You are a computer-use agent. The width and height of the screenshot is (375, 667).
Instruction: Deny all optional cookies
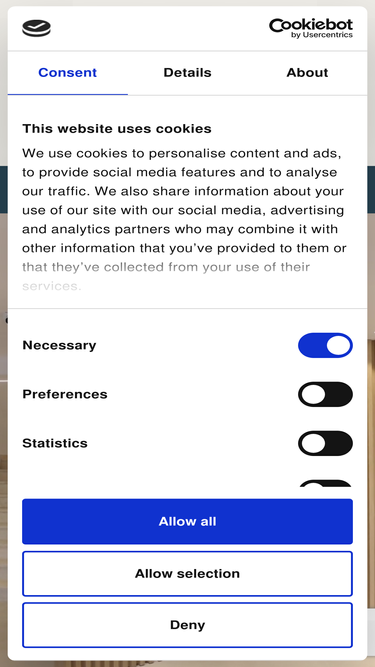pyautogui.click(x=188, y=625)
